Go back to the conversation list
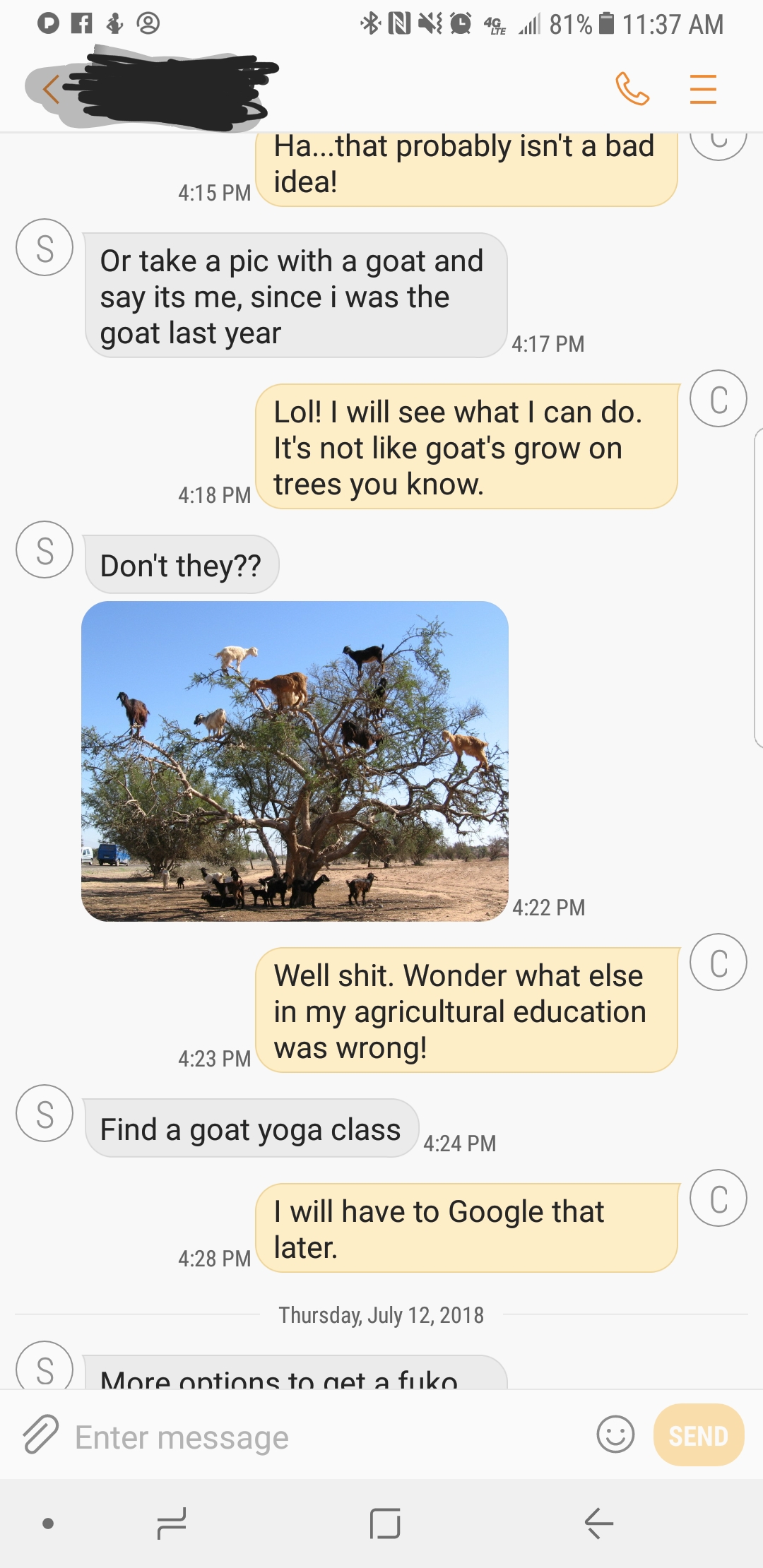763x1568 pixels. tap(49, 90)
